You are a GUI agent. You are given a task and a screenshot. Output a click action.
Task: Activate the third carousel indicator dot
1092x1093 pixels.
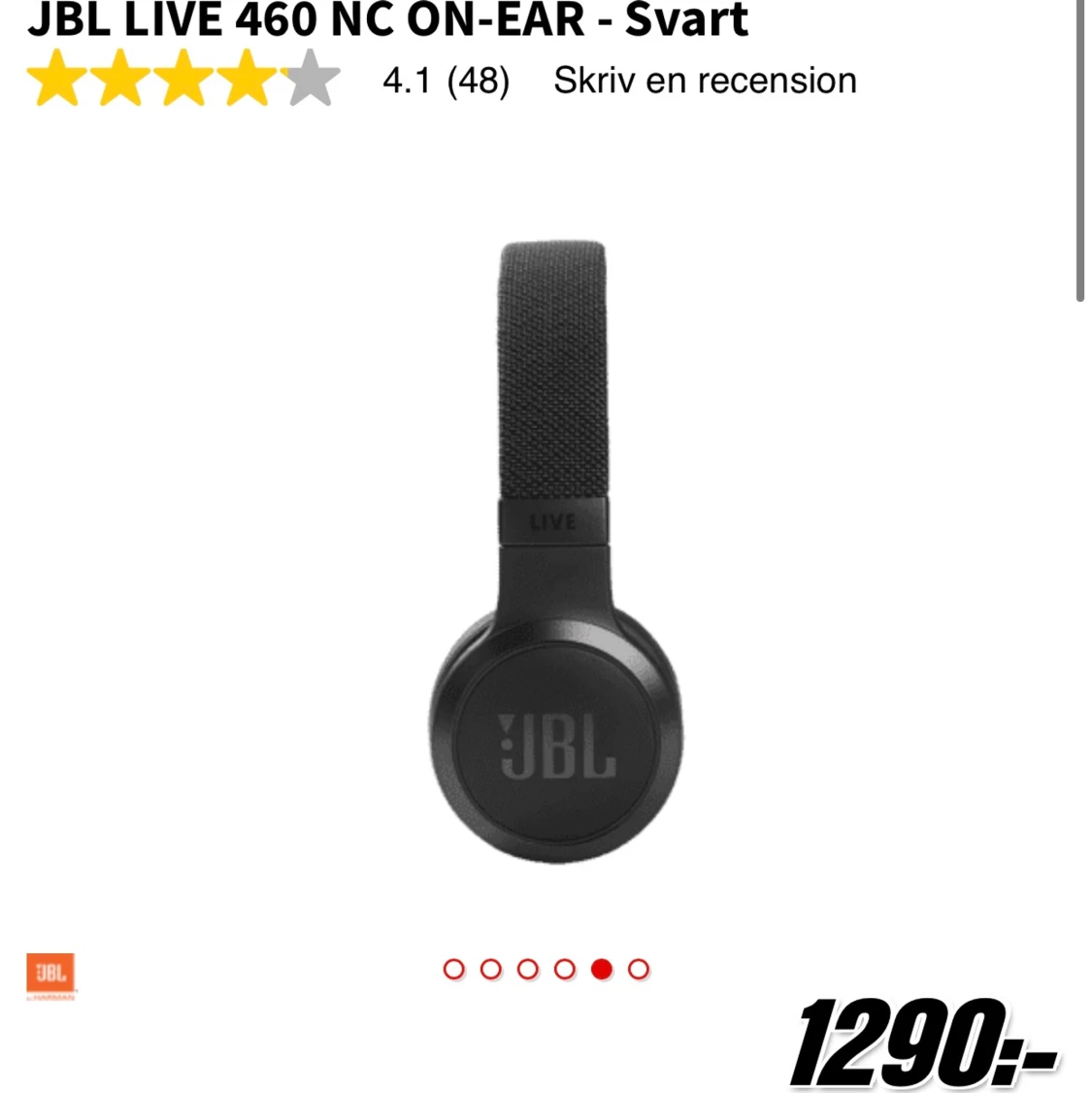pos(529,967)
